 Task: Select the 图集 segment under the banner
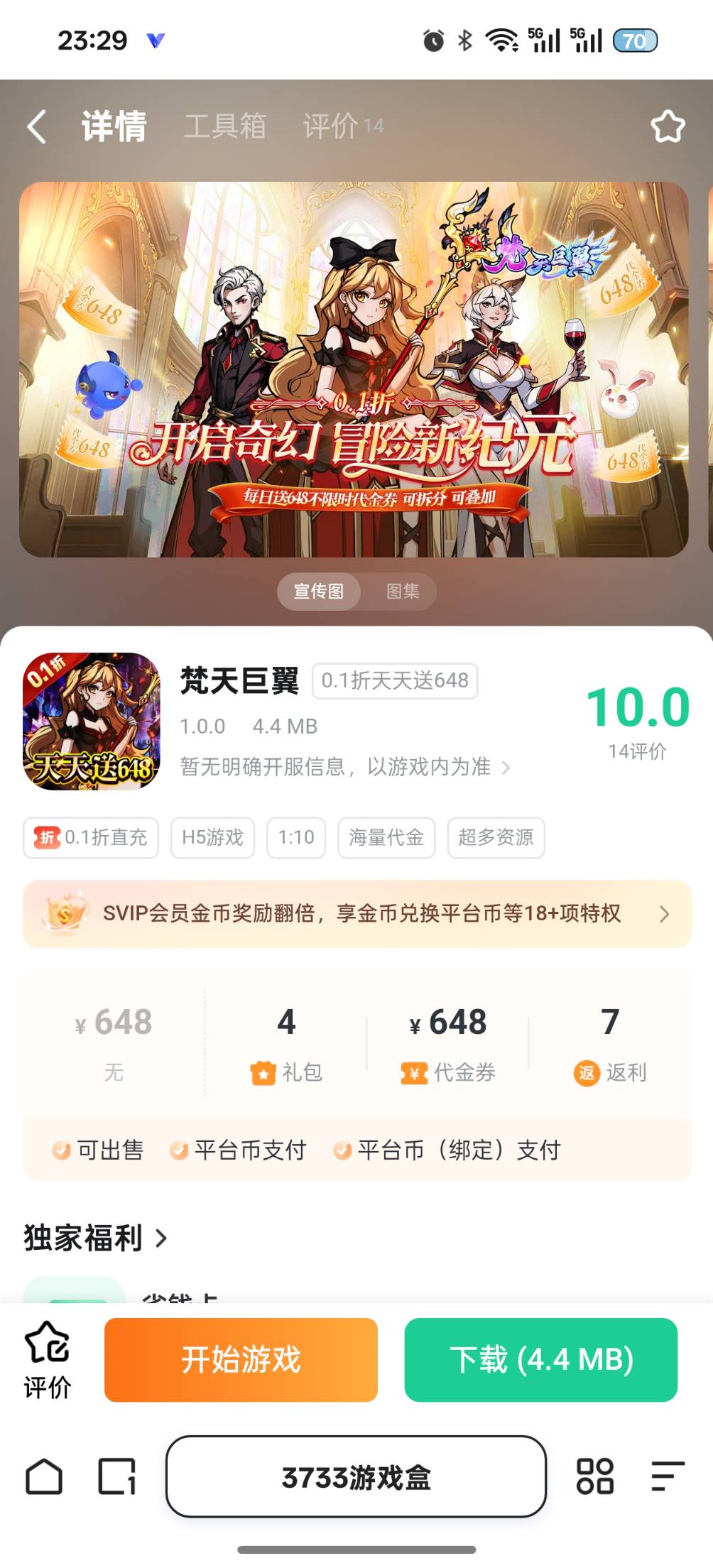[403, 592]
